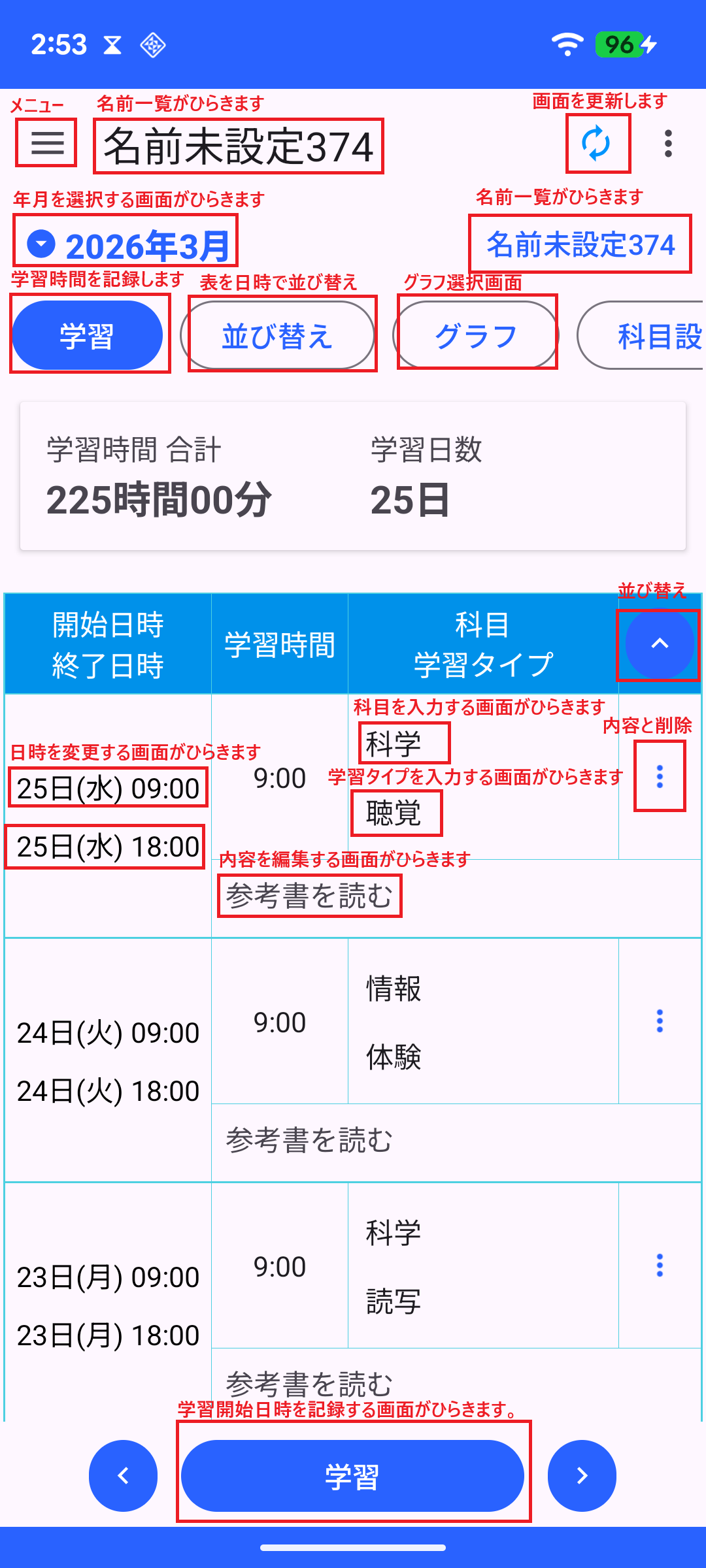
Task: Change start time 25日(水) 09:00
Action: coord(108,788)
